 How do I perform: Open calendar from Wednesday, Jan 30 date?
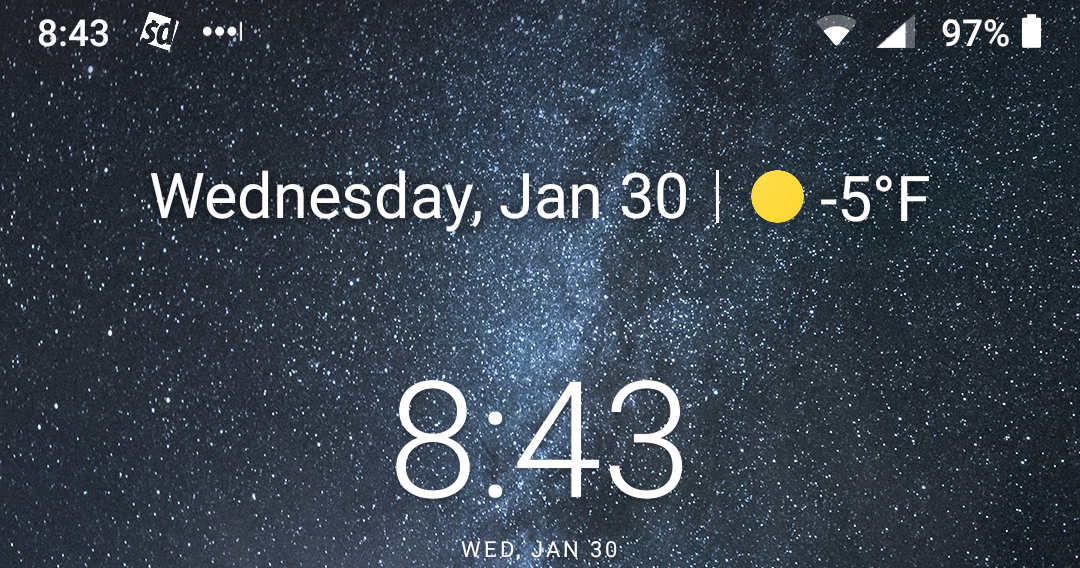point(418,197)
